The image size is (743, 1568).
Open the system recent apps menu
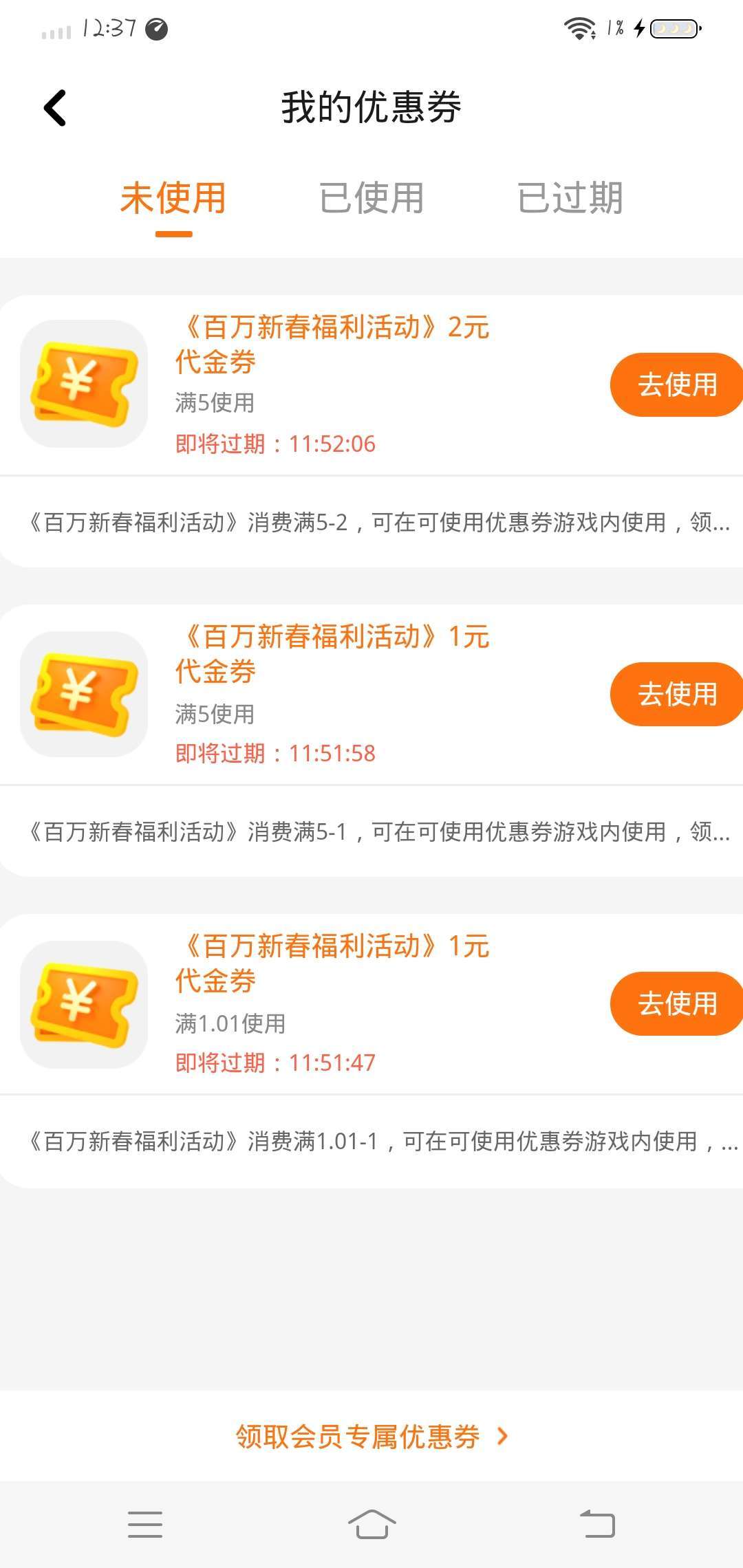[x=145, y=1525]
